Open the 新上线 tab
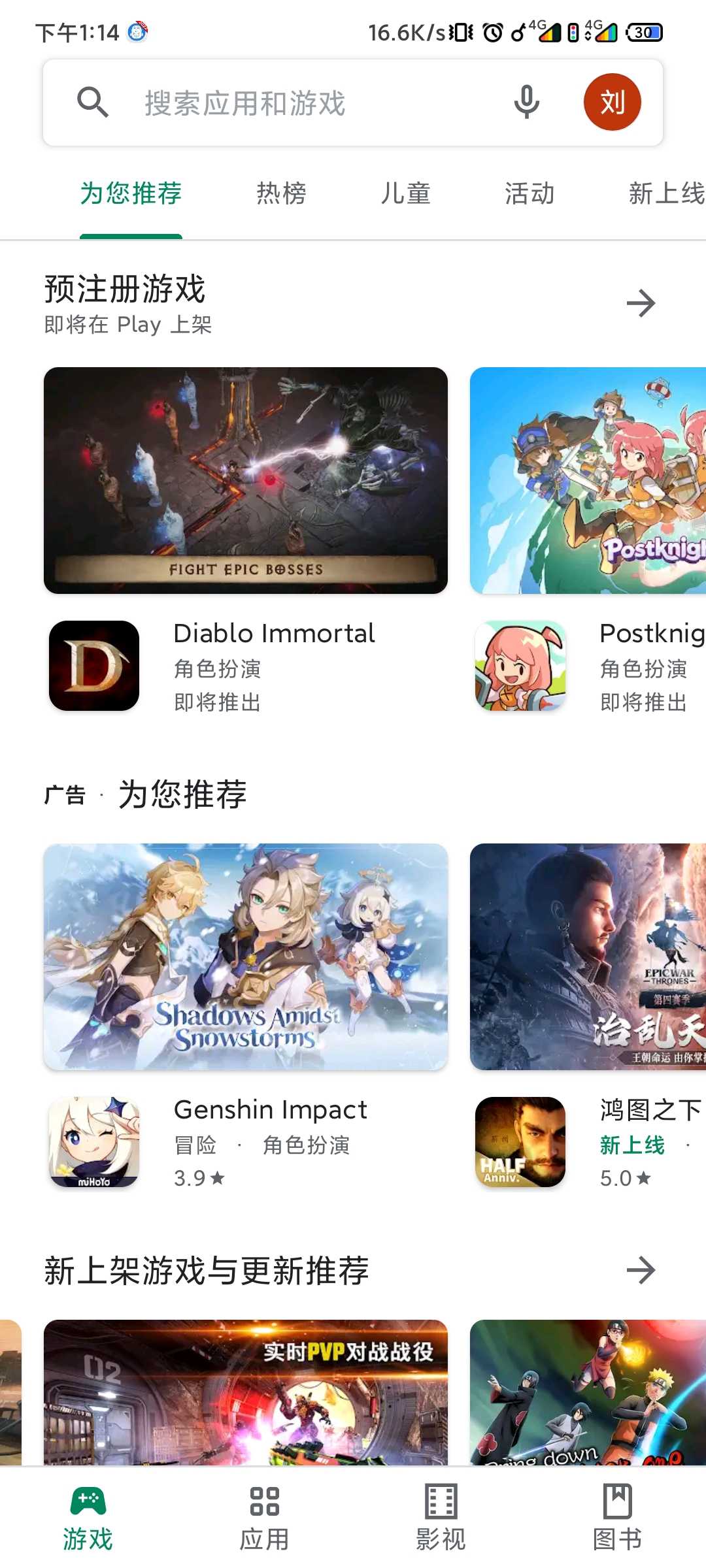This screenshot has height=1568, width=706. click(665, 193)
